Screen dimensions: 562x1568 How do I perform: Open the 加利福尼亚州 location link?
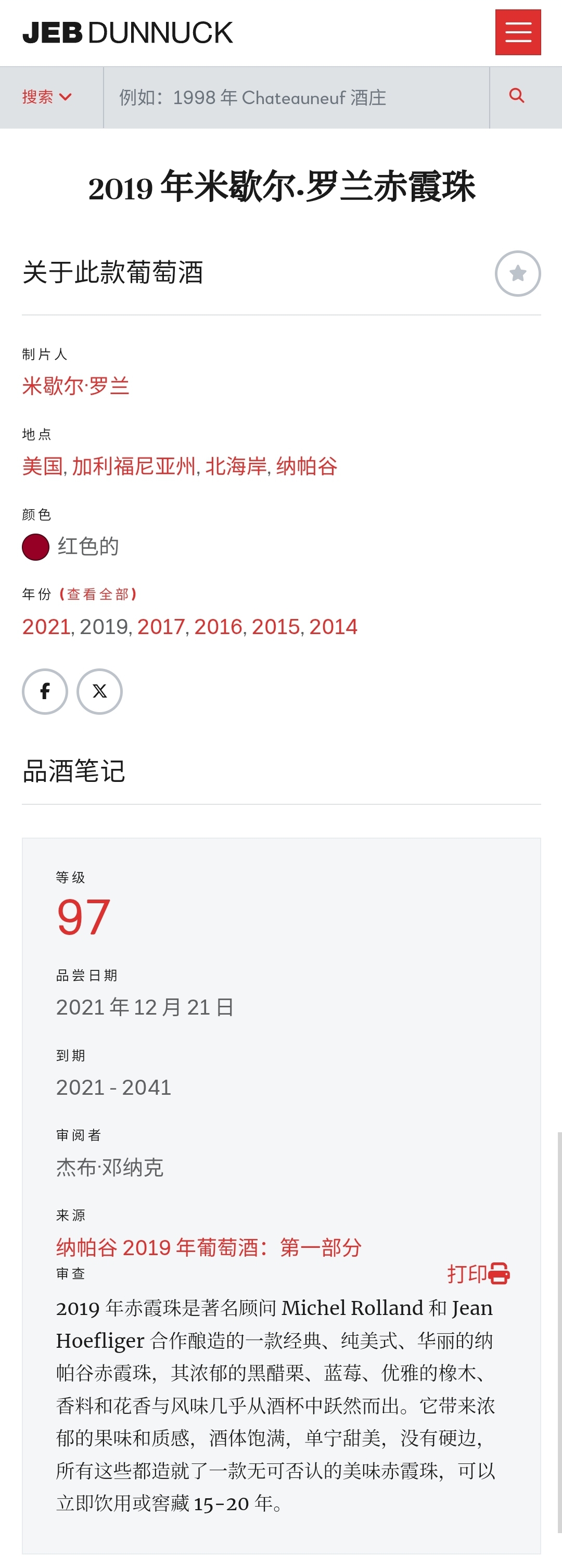pos(134,466)
